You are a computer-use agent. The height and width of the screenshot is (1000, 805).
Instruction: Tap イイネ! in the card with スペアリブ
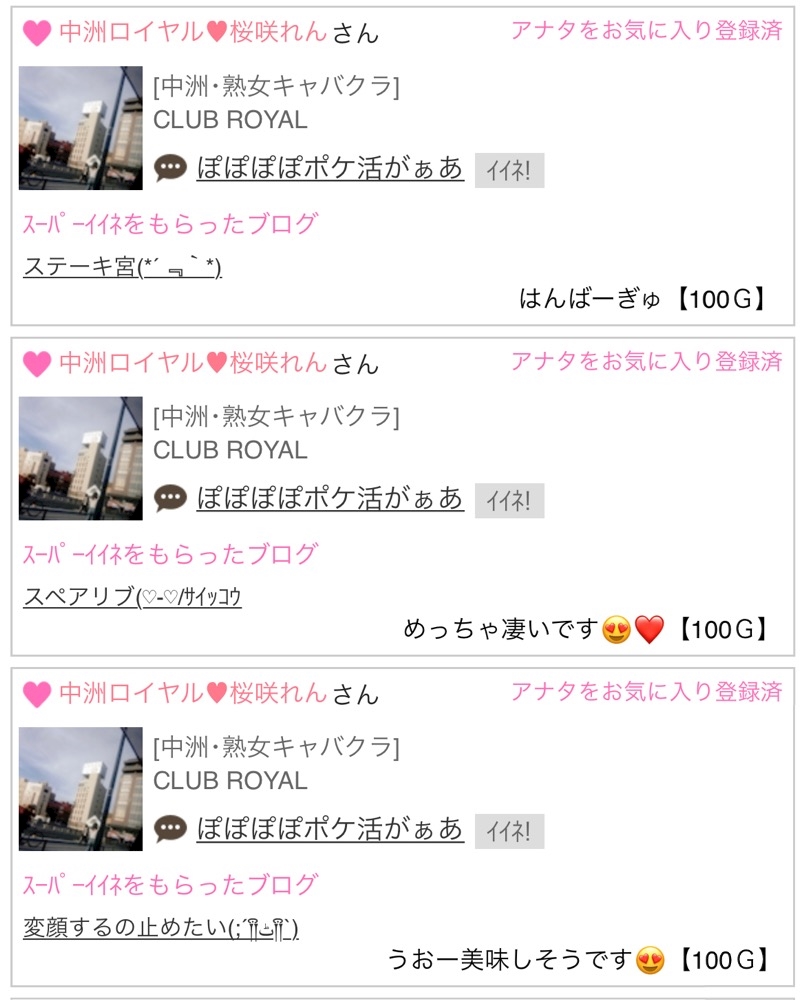click(509, 501)
